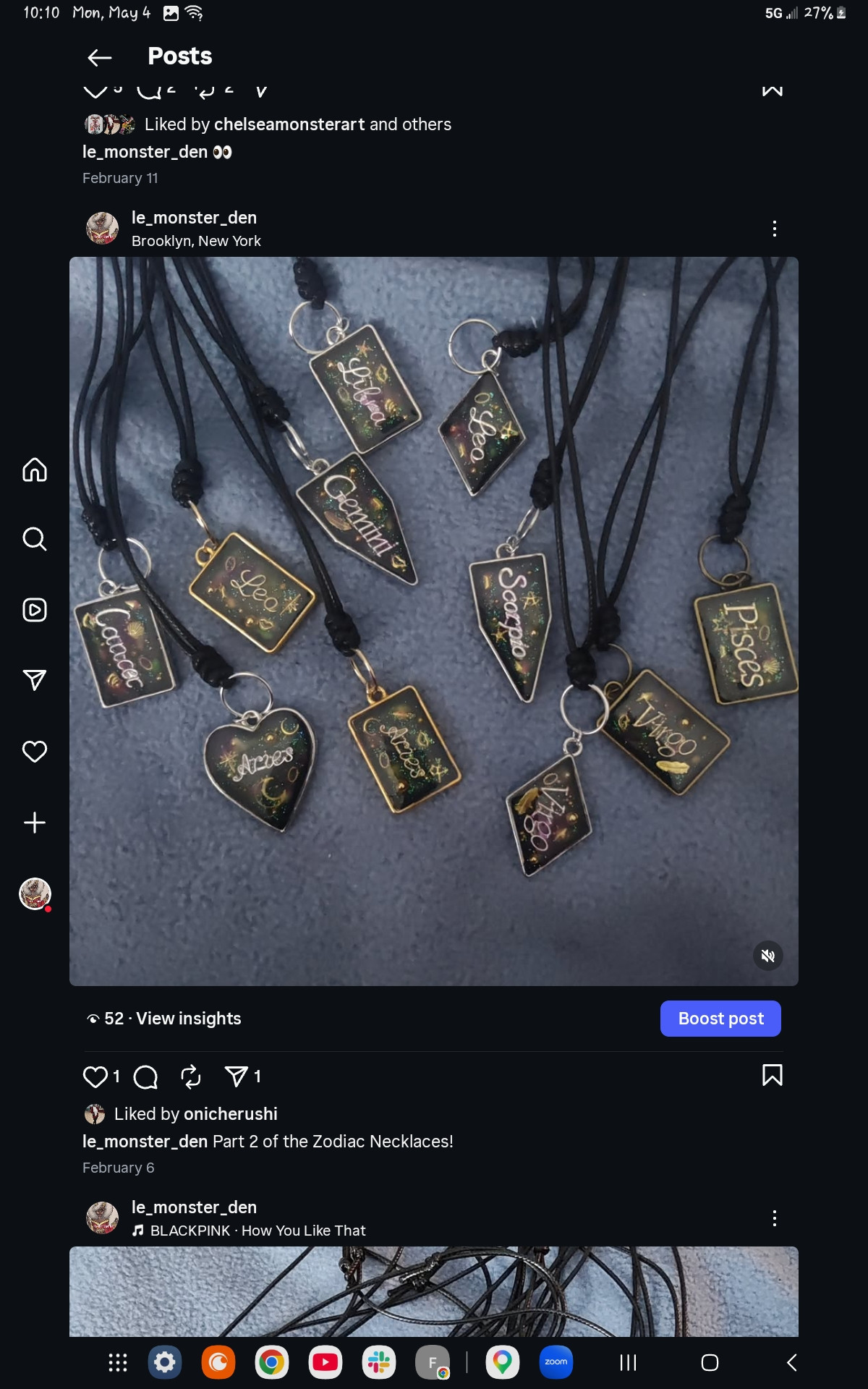The width and height of the screenshot is (868, 1389).
Task: Open your profile avatar in side navigation
Action: pyautogui.click(x=35, y=893)
